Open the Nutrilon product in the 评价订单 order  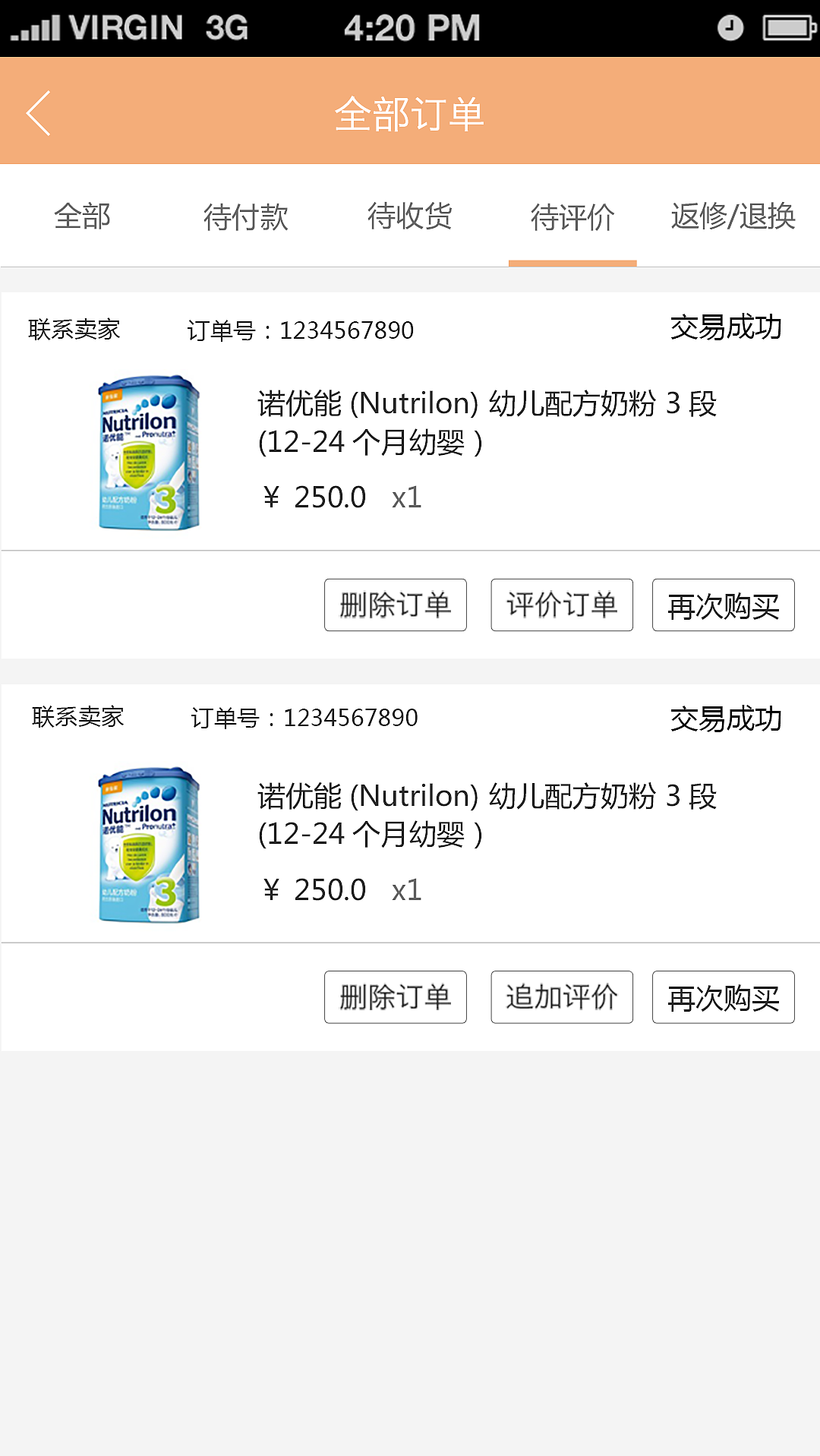[x=149, y=453]
